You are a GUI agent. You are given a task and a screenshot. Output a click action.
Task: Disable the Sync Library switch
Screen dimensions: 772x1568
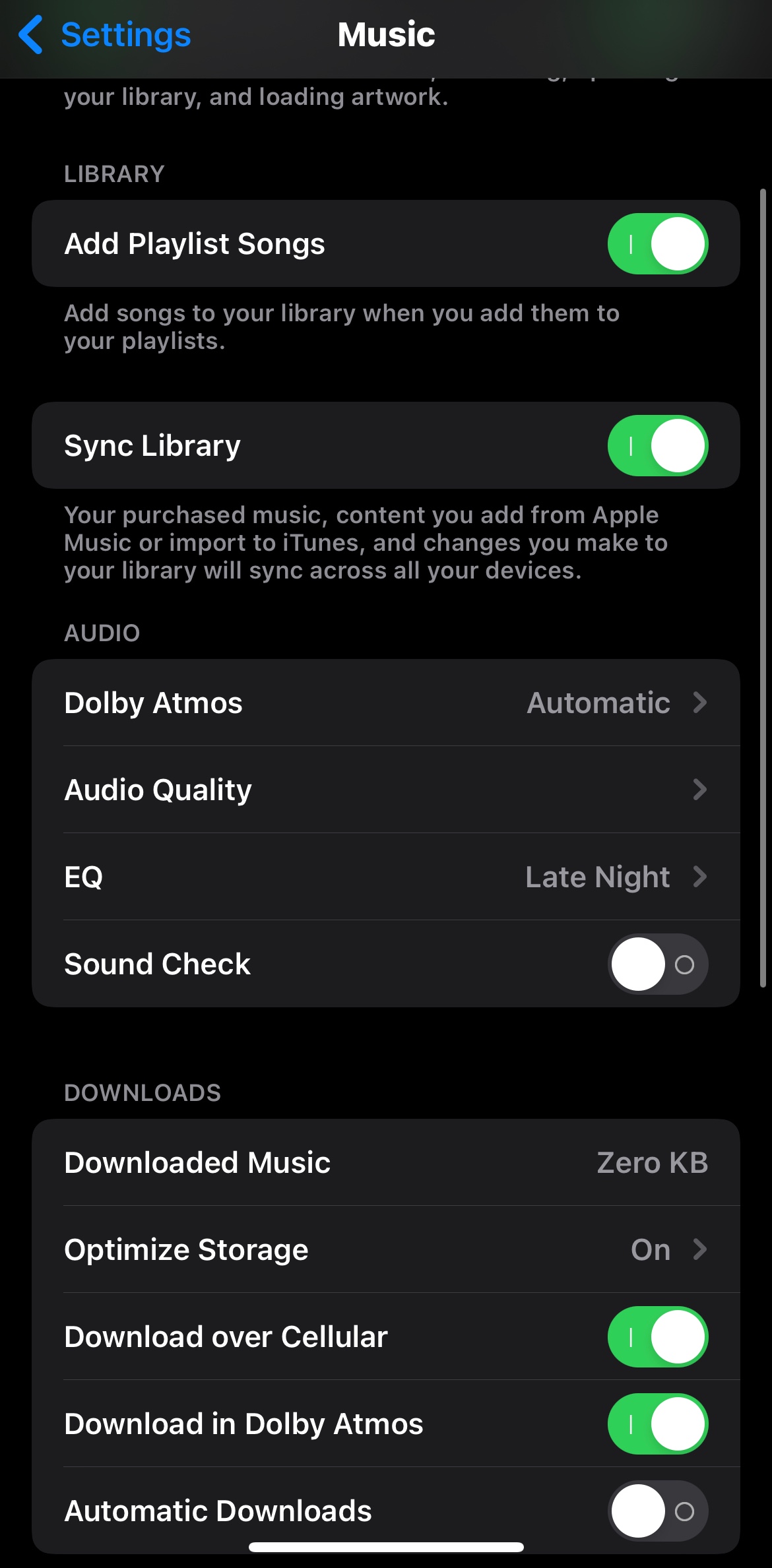click(x=657, y=445)
